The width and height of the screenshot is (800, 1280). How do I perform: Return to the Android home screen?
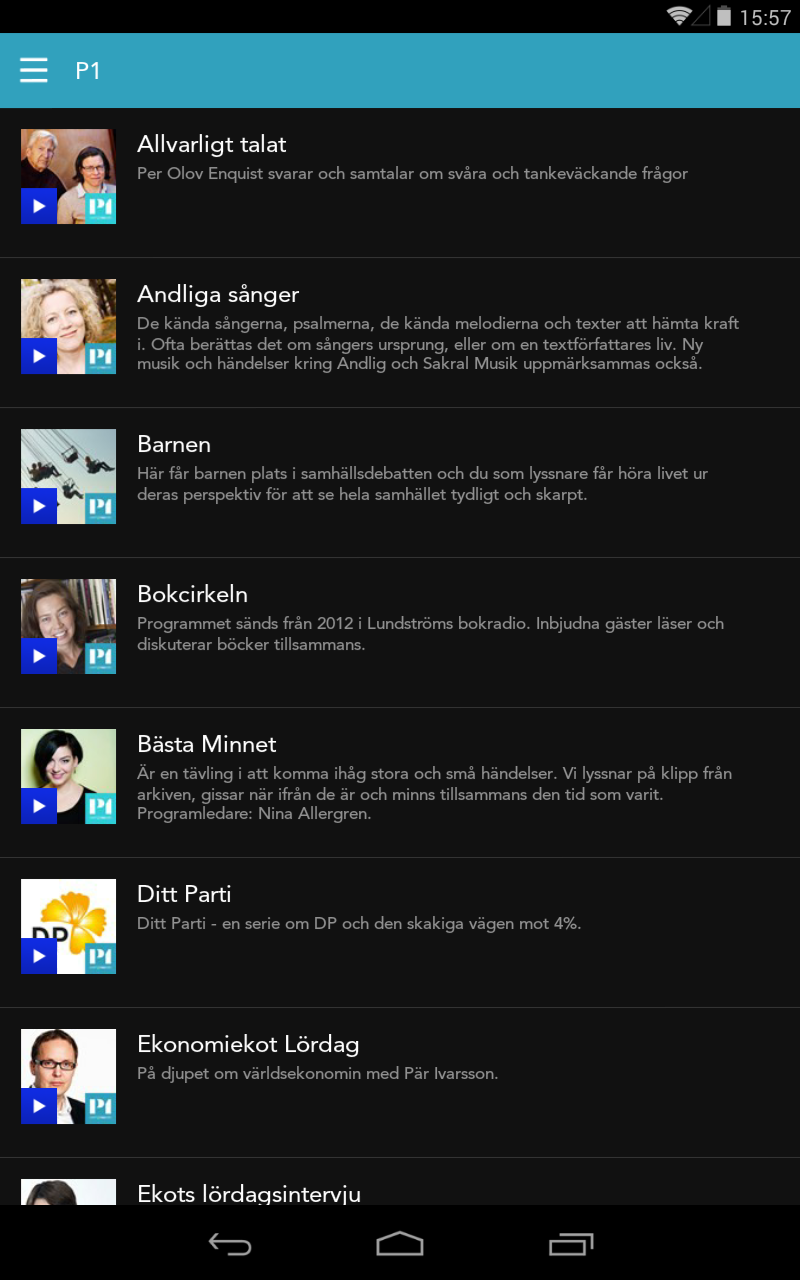pyautogui.click(x=400, y=1244)
